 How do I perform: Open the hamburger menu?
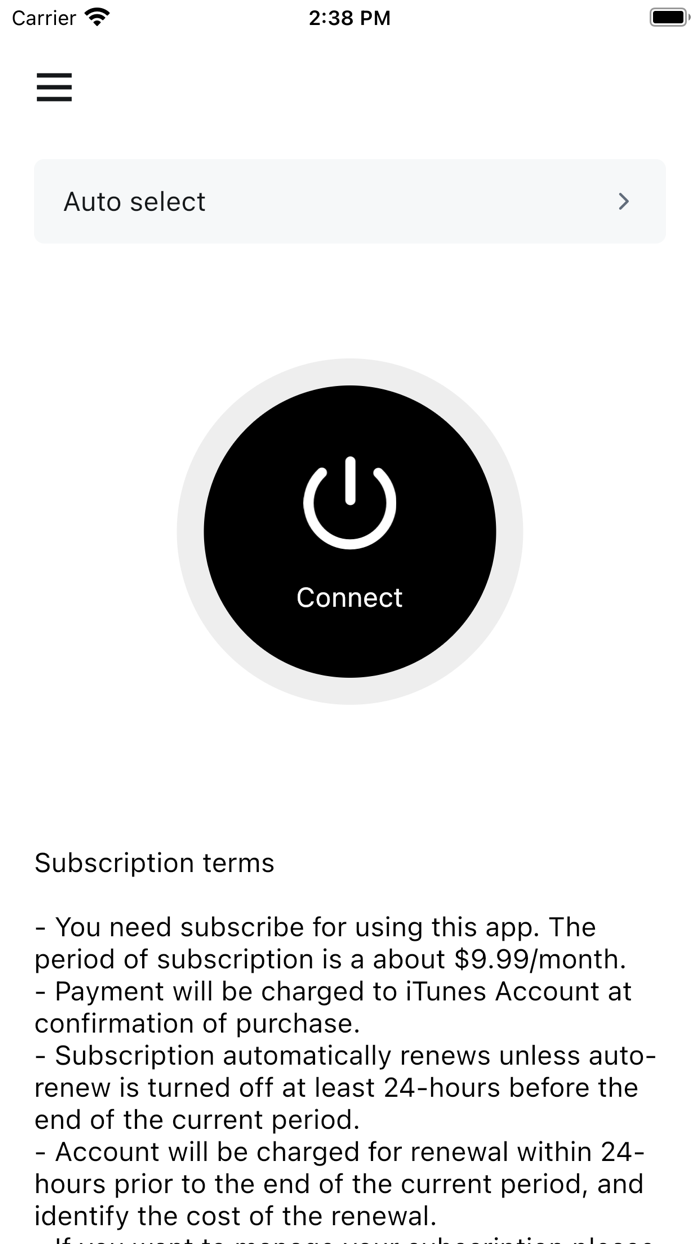[x=54, y=87]
